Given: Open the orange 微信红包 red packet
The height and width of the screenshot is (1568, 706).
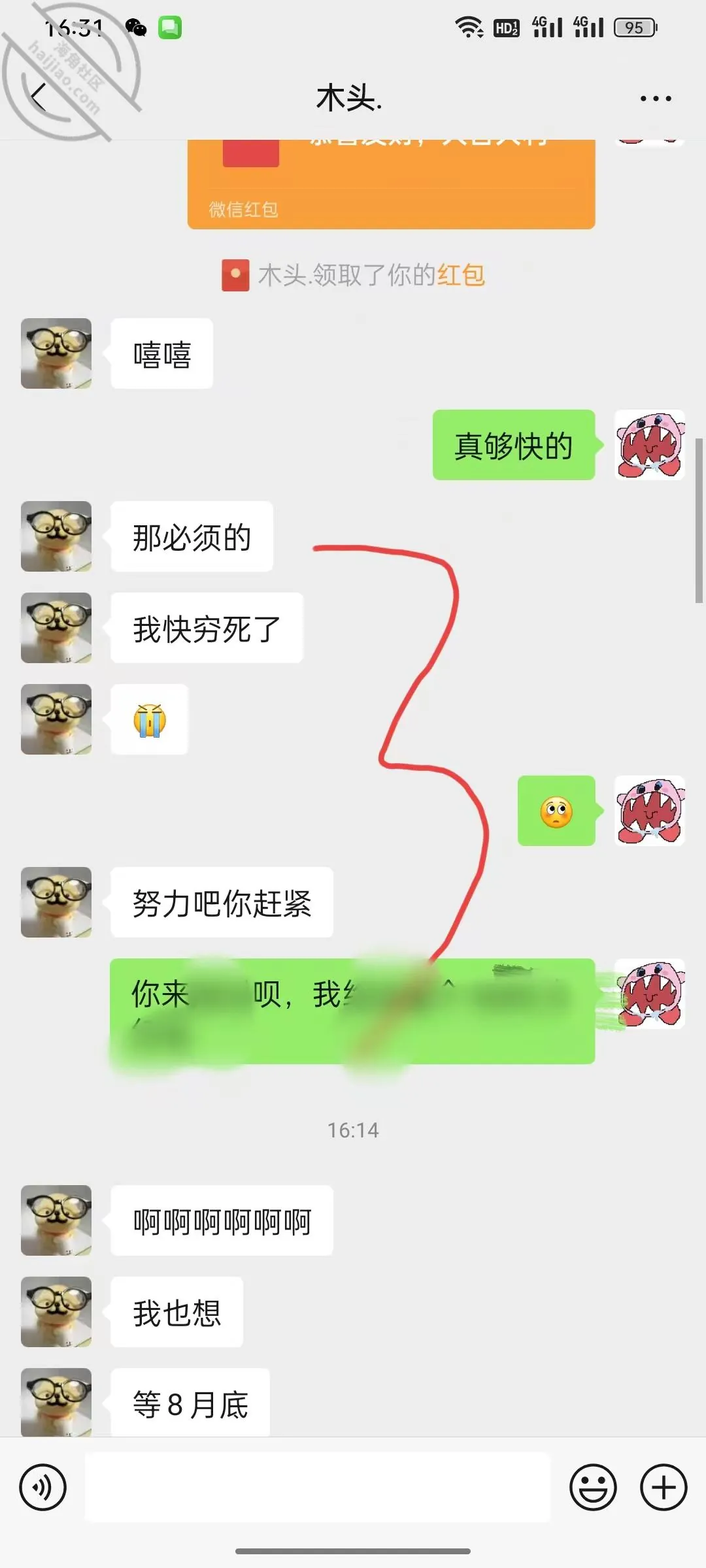Looking at the screenshot, I should 391,184.
